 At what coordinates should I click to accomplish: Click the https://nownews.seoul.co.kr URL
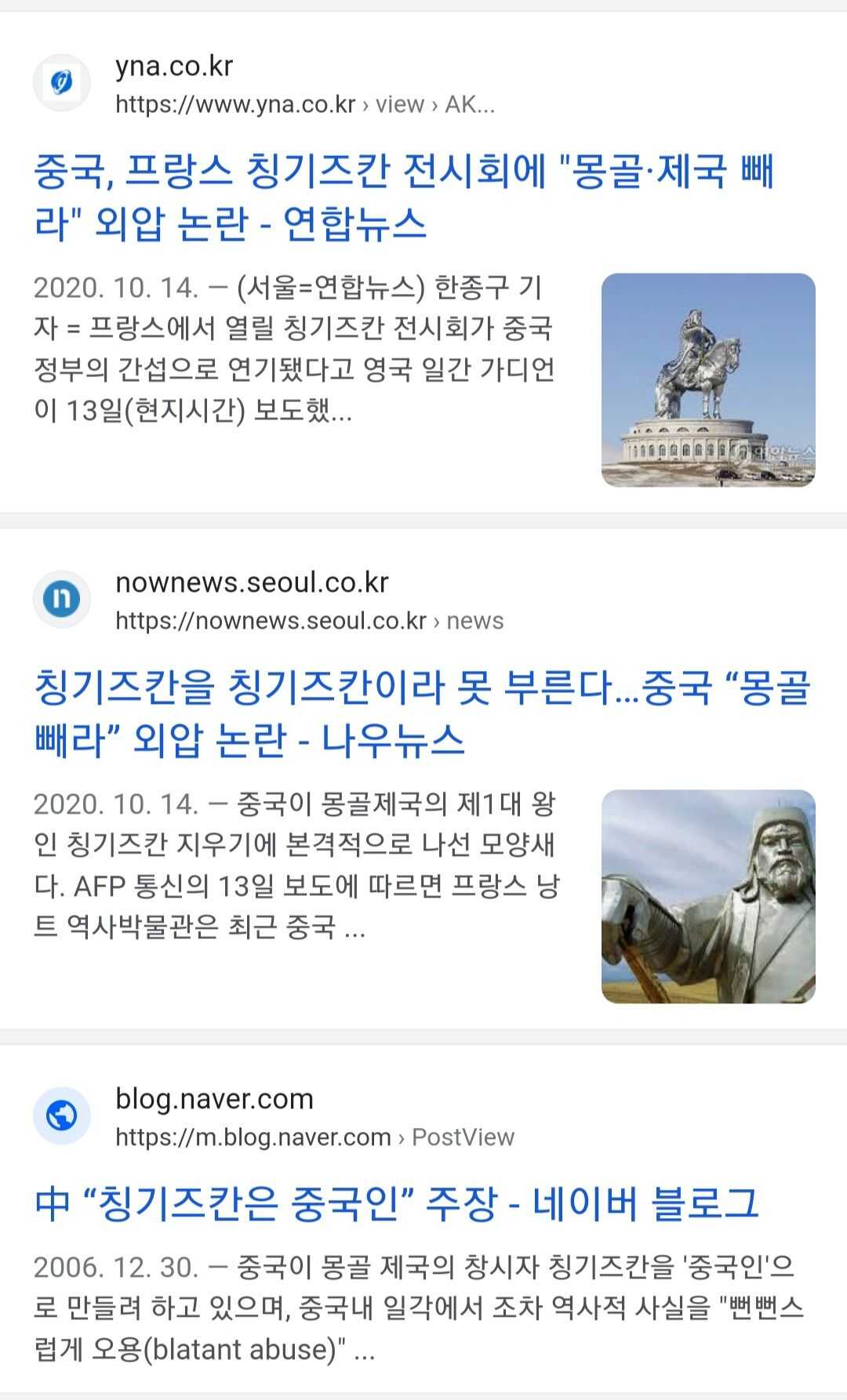[274, 619]
